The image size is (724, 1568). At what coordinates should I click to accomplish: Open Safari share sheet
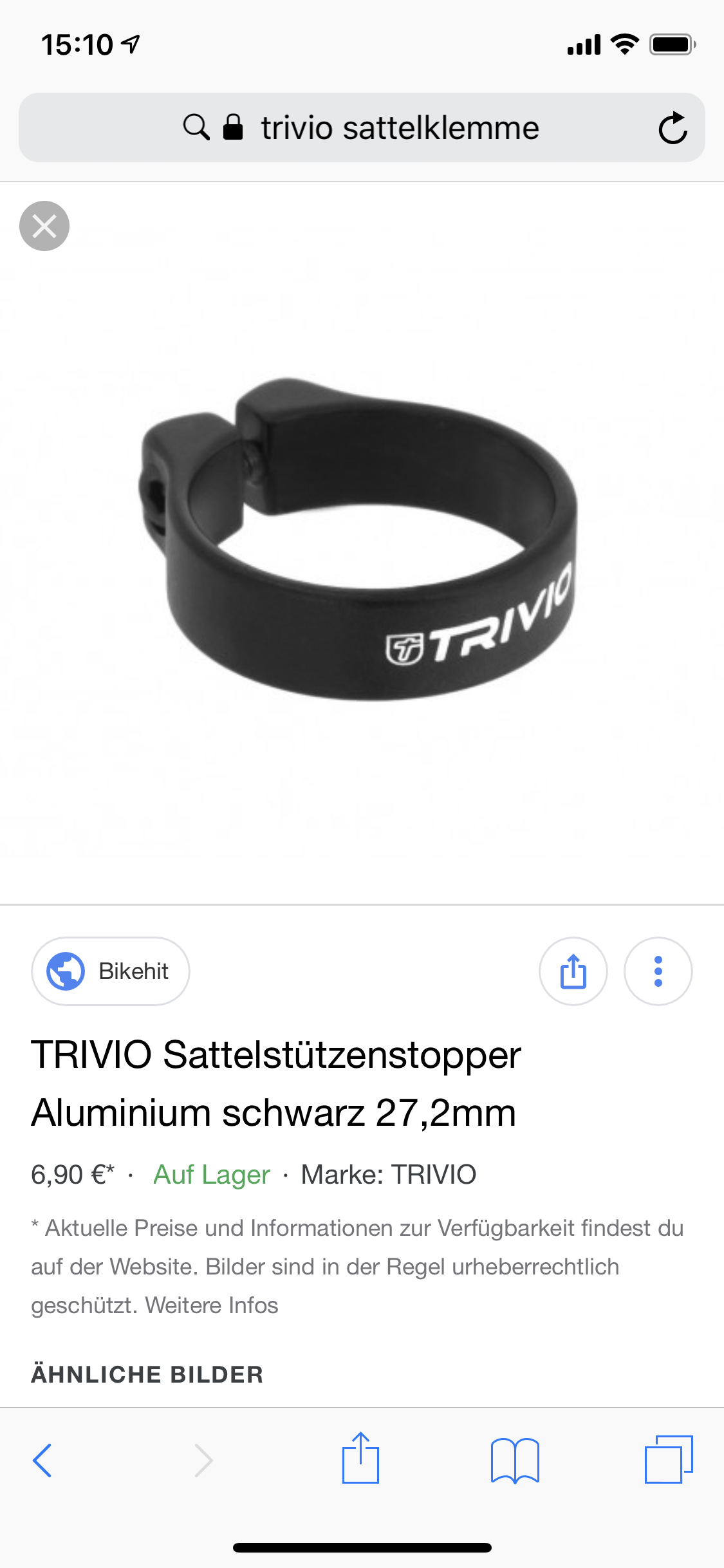[x=360, y=1459]
